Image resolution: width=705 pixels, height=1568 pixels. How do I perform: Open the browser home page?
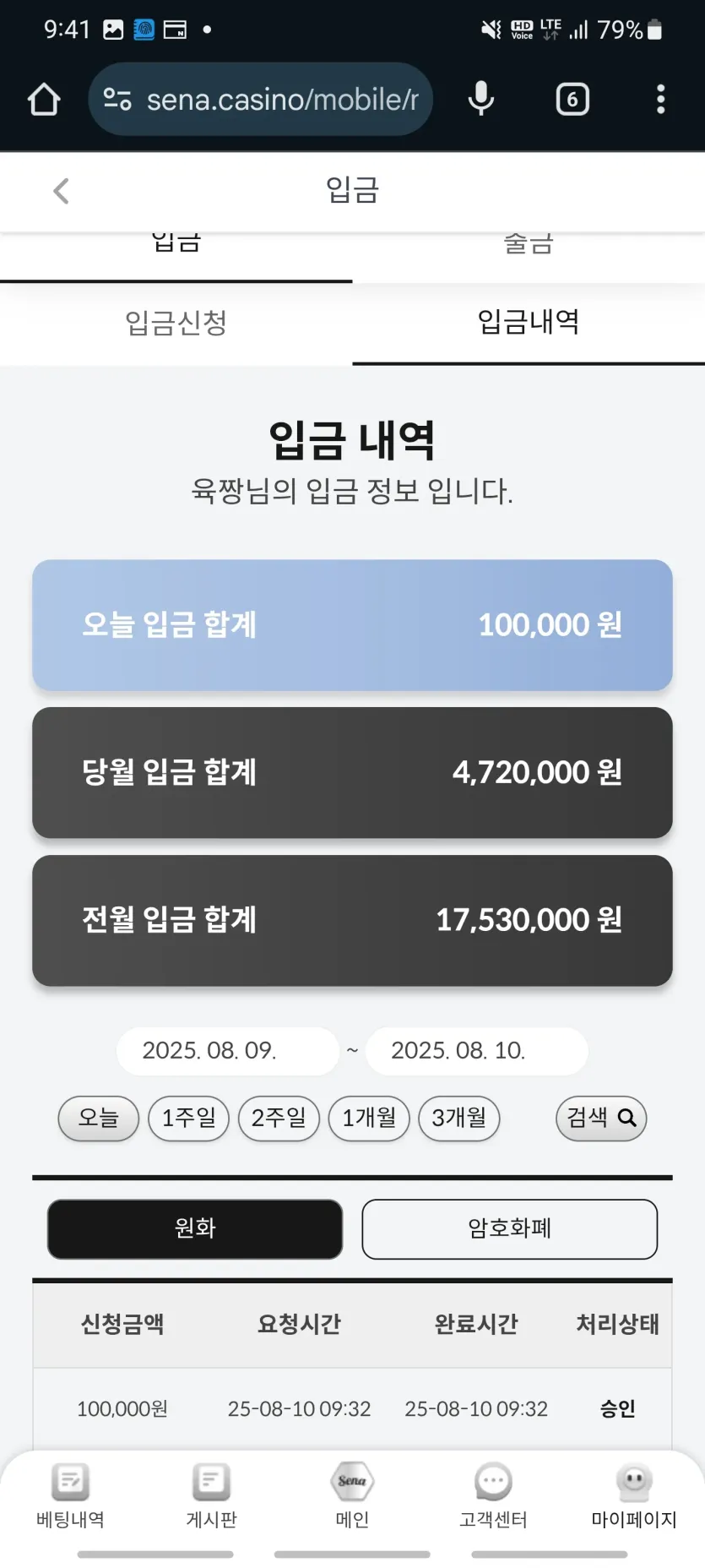(x=44, y=100)
